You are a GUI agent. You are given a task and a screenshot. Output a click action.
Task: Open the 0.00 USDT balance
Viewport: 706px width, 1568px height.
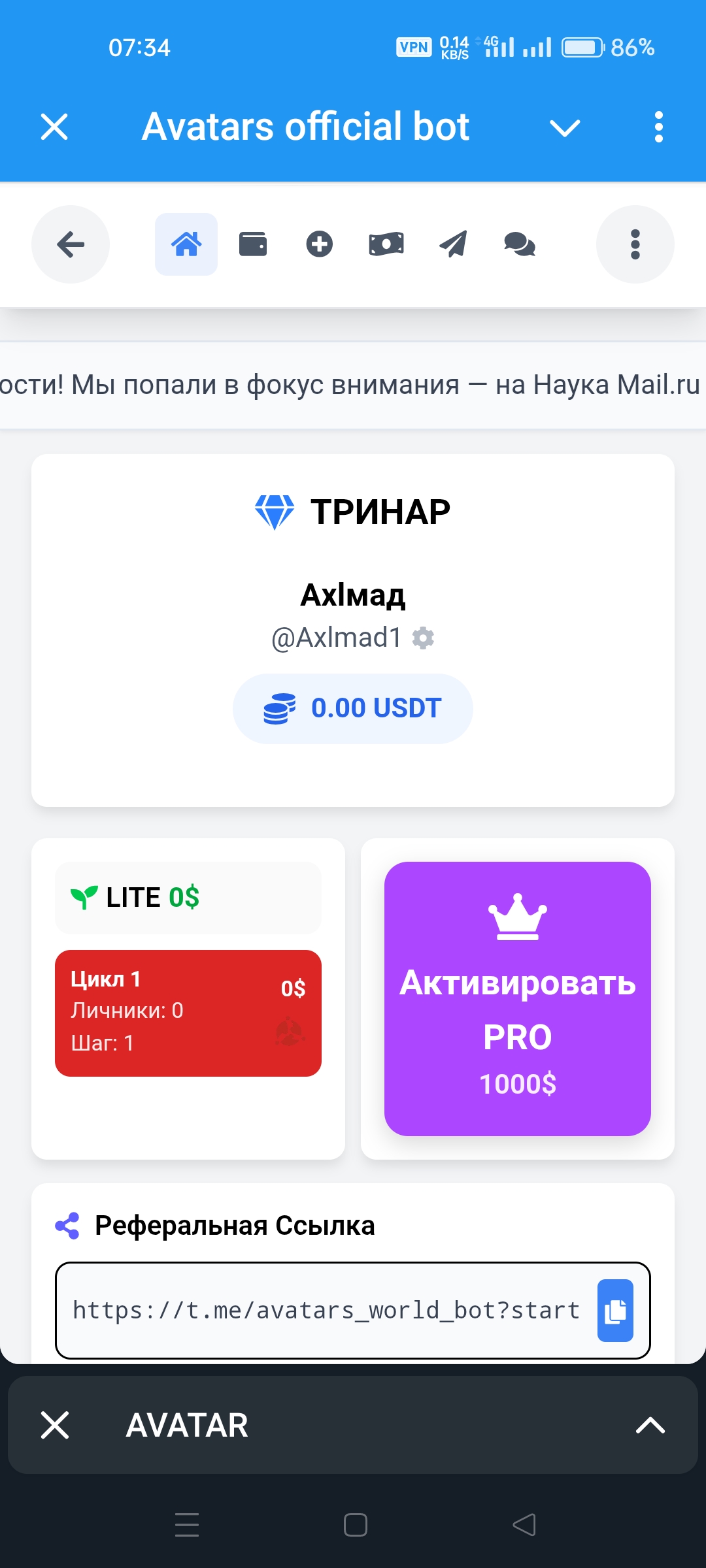[353, 708]
